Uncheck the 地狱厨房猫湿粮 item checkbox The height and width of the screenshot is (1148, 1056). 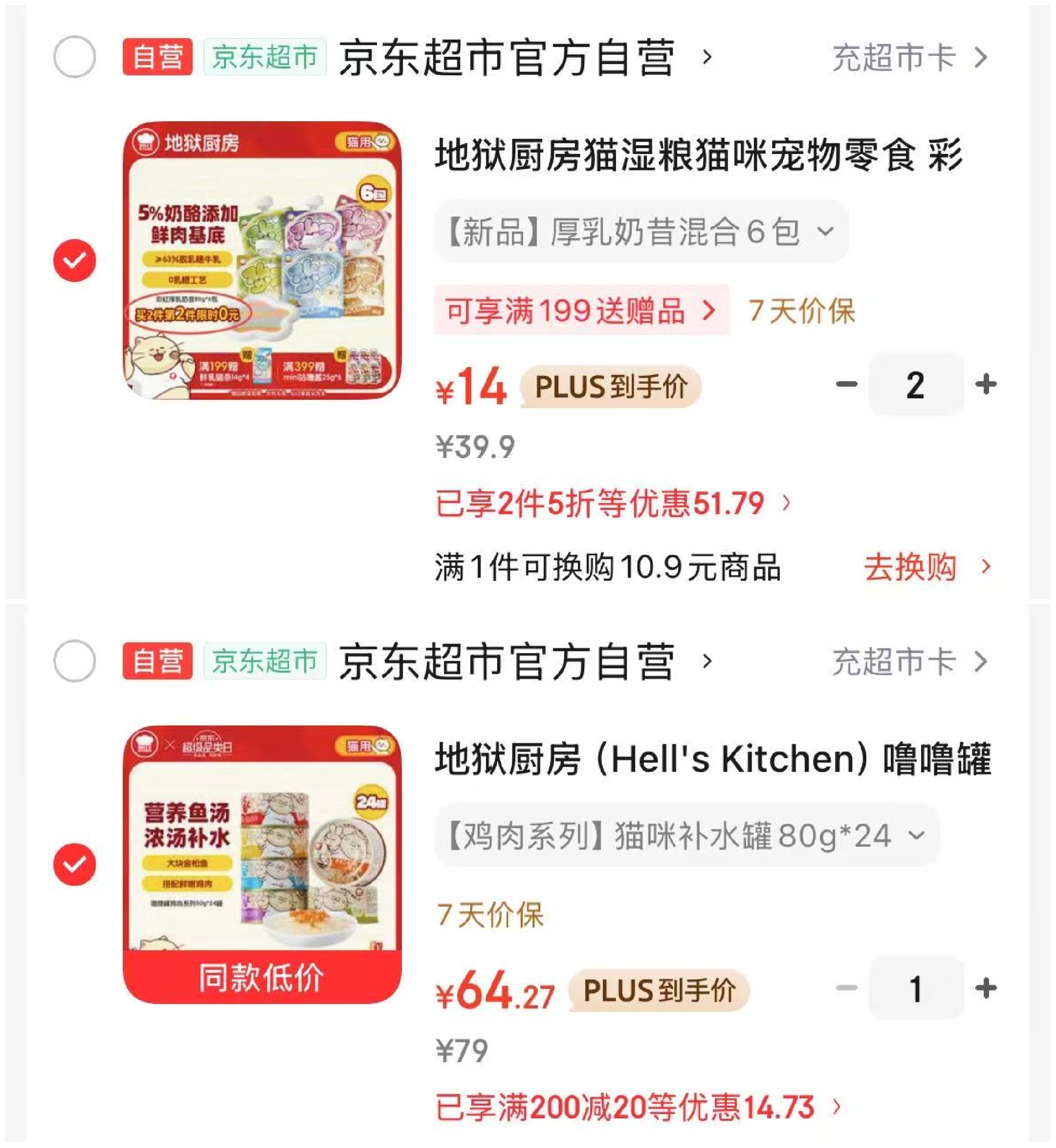(74, 260)
